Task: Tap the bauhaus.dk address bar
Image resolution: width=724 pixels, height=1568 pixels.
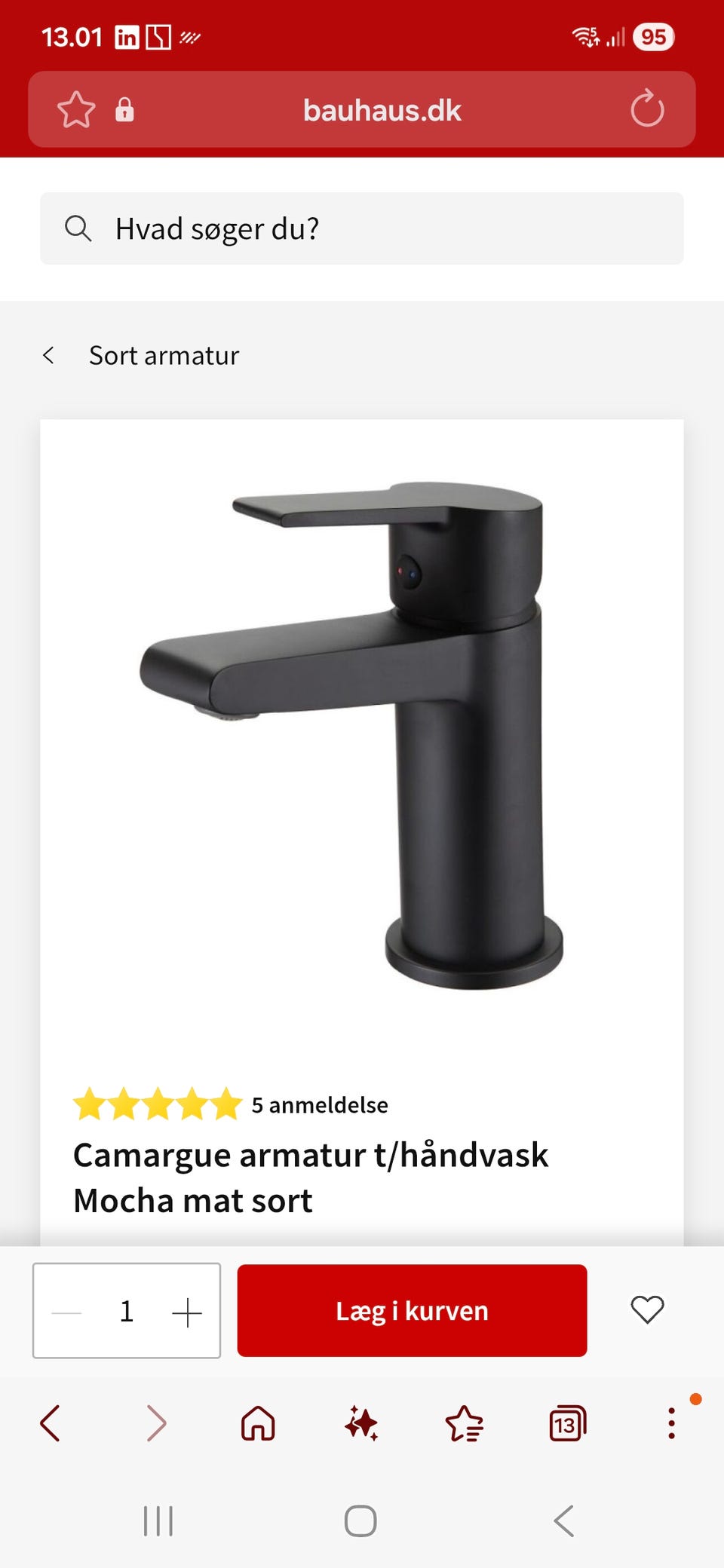Action: pyautogui.click(x=382, y=110)
